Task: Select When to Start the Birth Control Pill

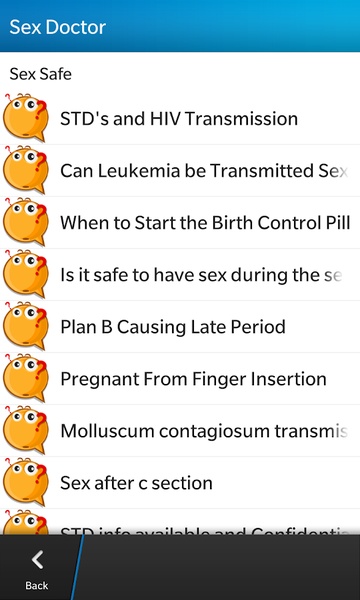Action: coord(180,223)
